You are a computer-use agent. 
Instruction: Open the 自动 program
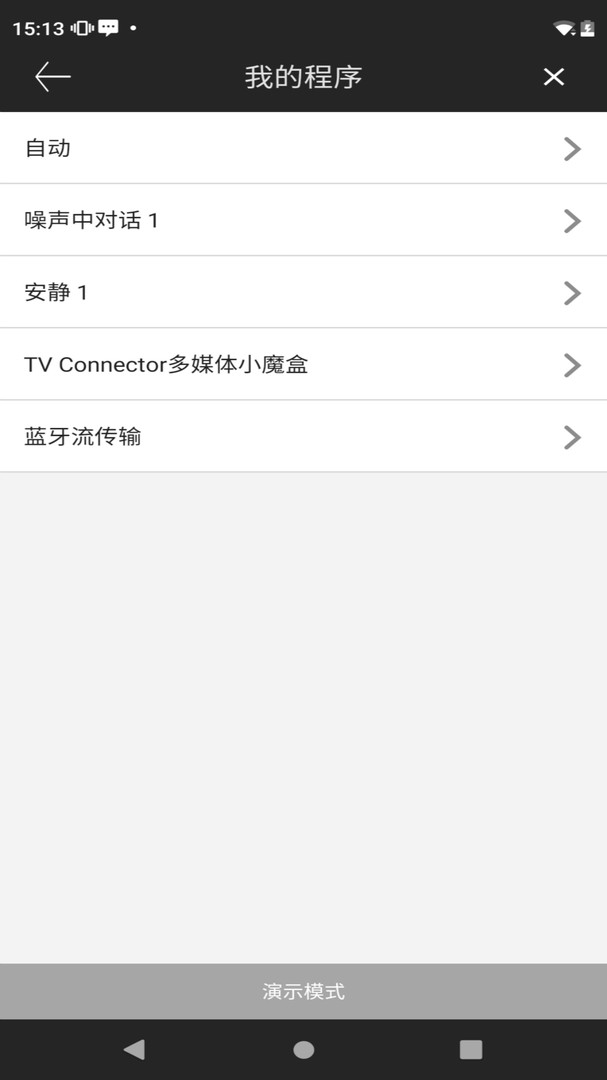(303, 149)
